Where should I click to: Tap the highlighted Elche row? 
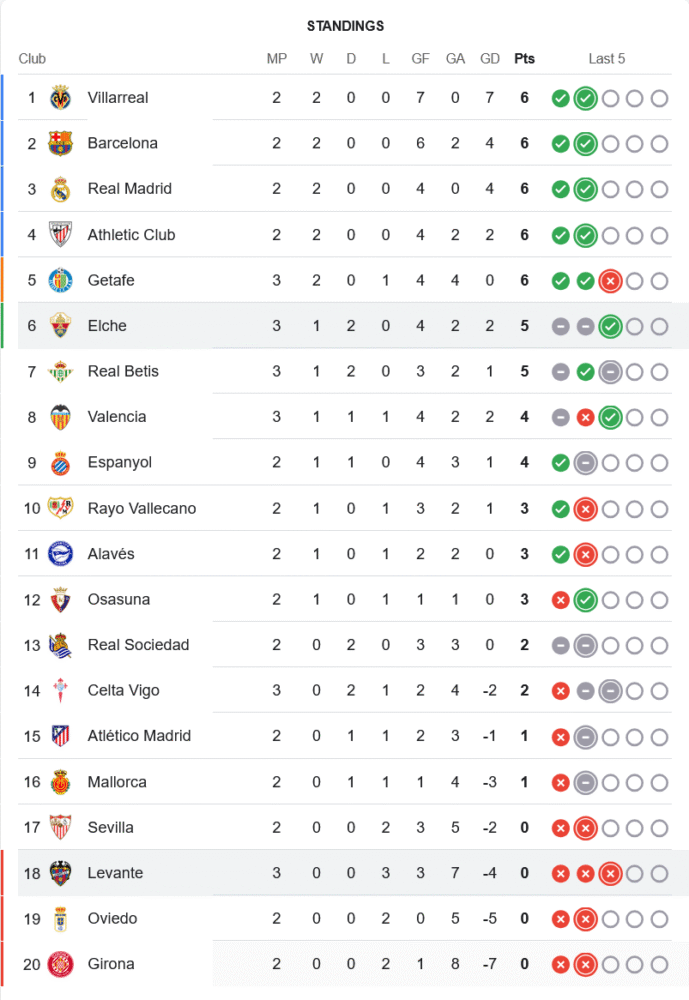click(107, 326)
